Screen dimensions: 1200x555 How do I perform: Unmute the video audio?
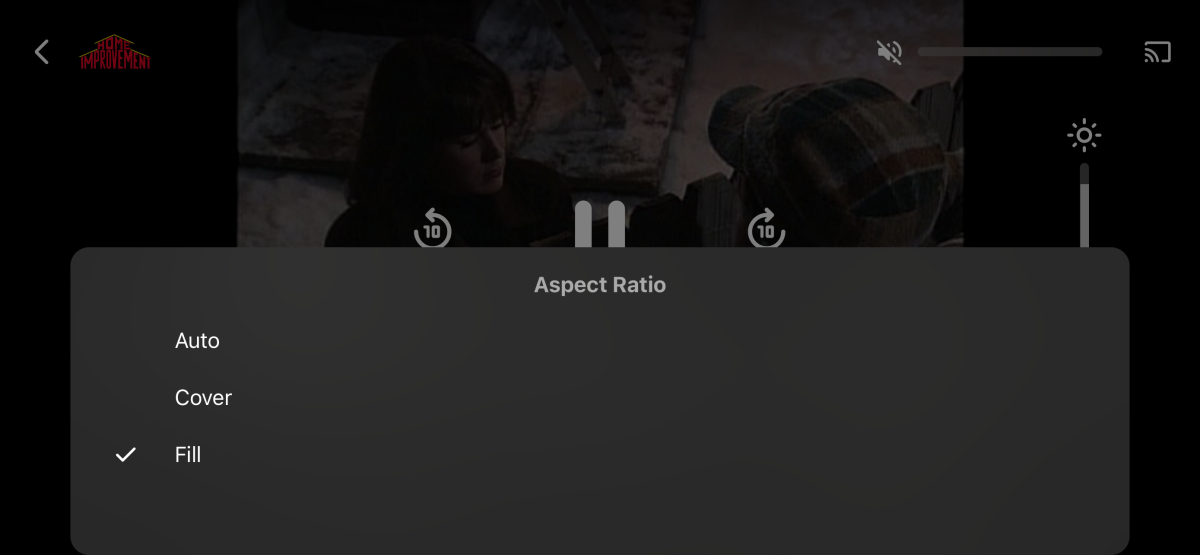click(x=889, y=52)
